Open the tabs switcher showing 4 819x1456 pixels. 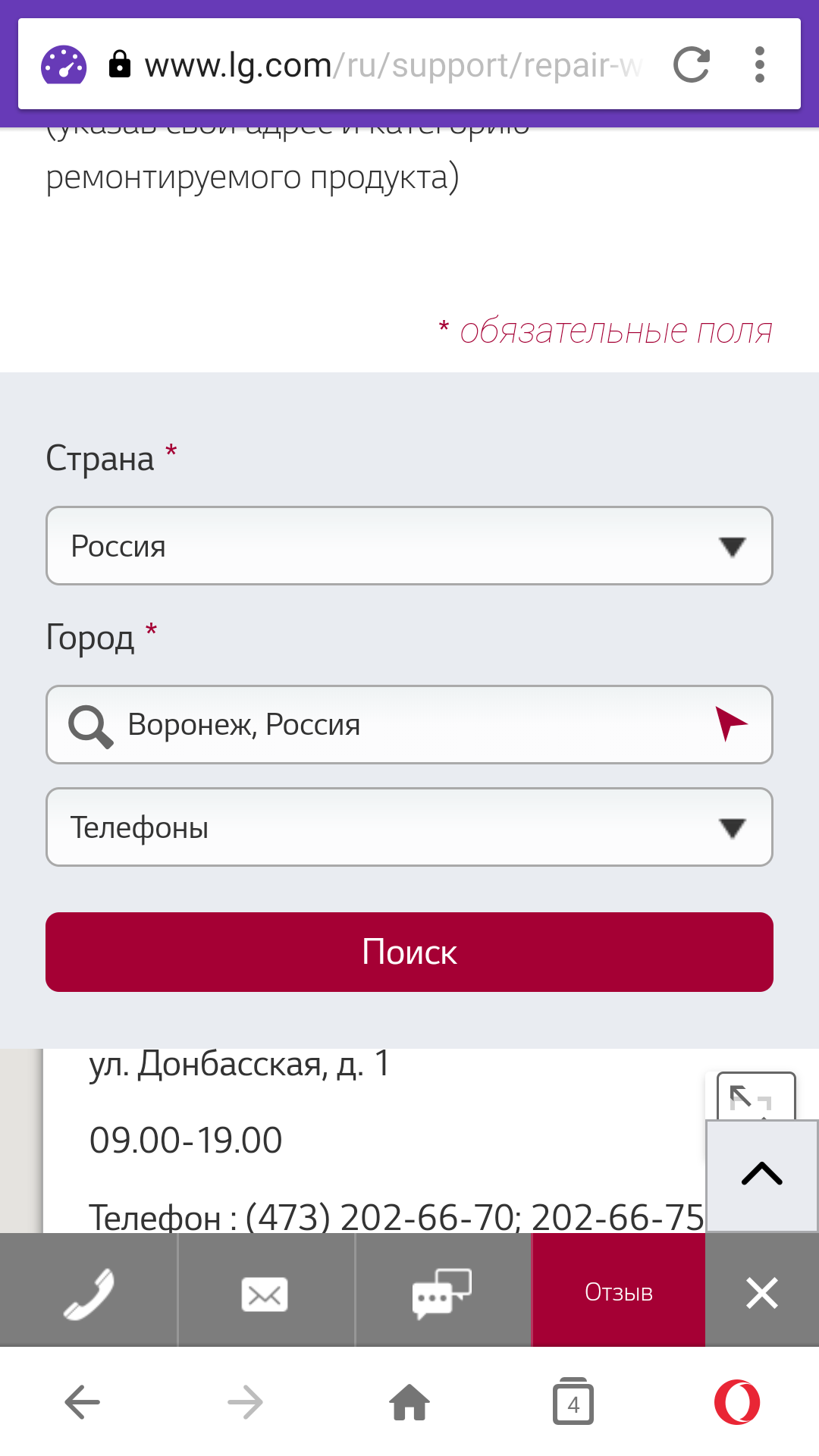[573, 1401]
